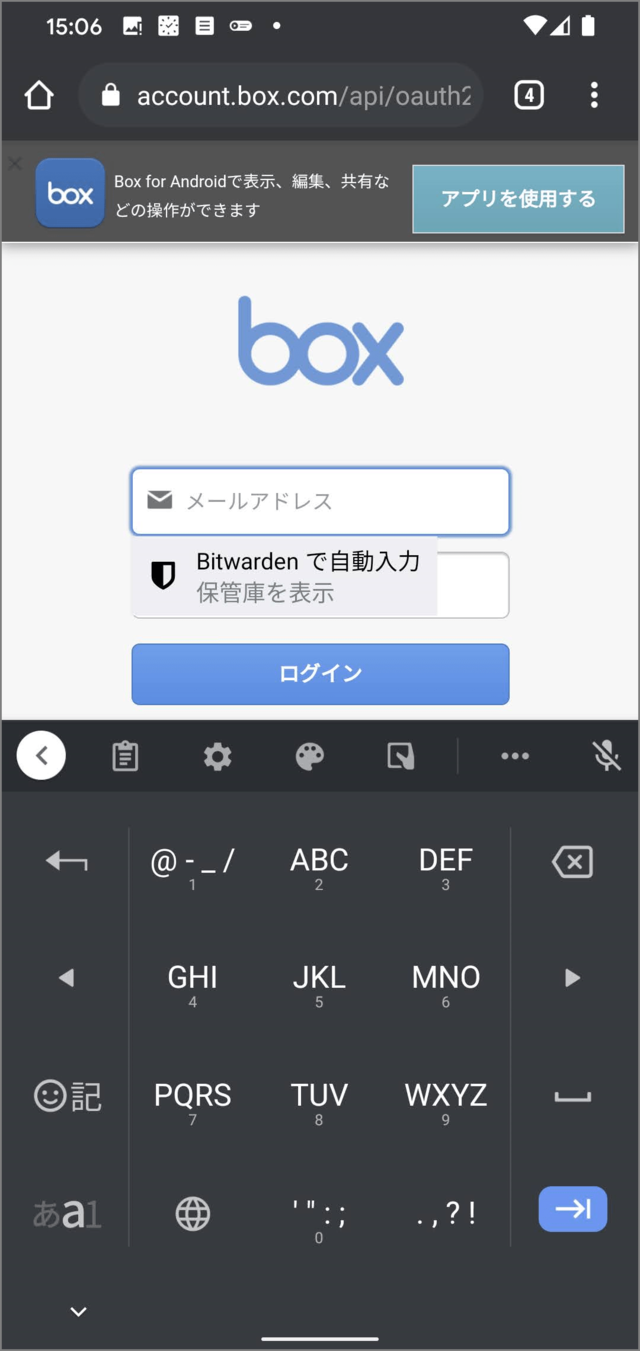
Task: Tap the globe language switch key
Action: [193, 1214]
